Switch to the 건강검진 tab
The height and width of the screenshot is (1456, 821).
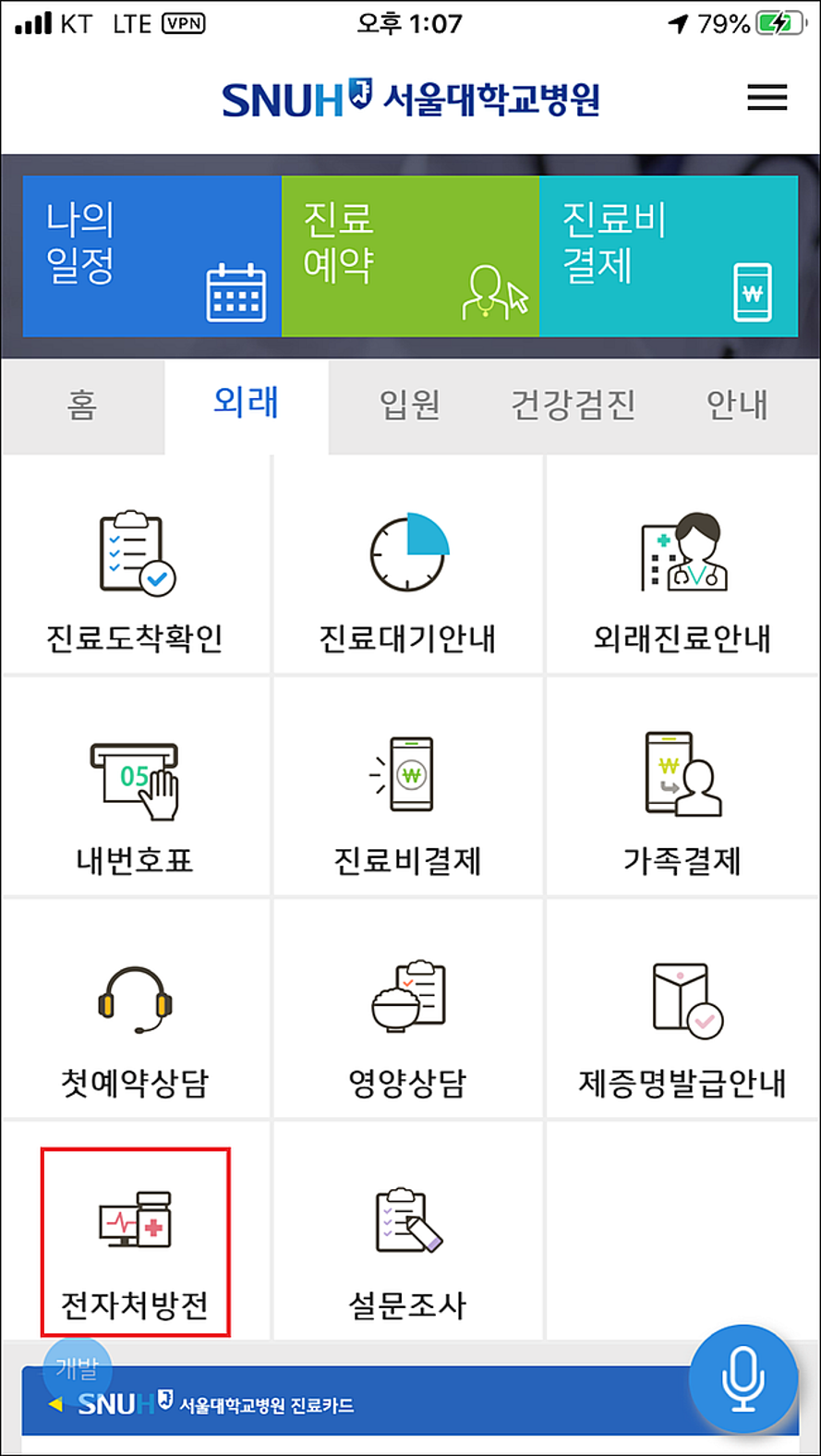(x=573, y=406)
